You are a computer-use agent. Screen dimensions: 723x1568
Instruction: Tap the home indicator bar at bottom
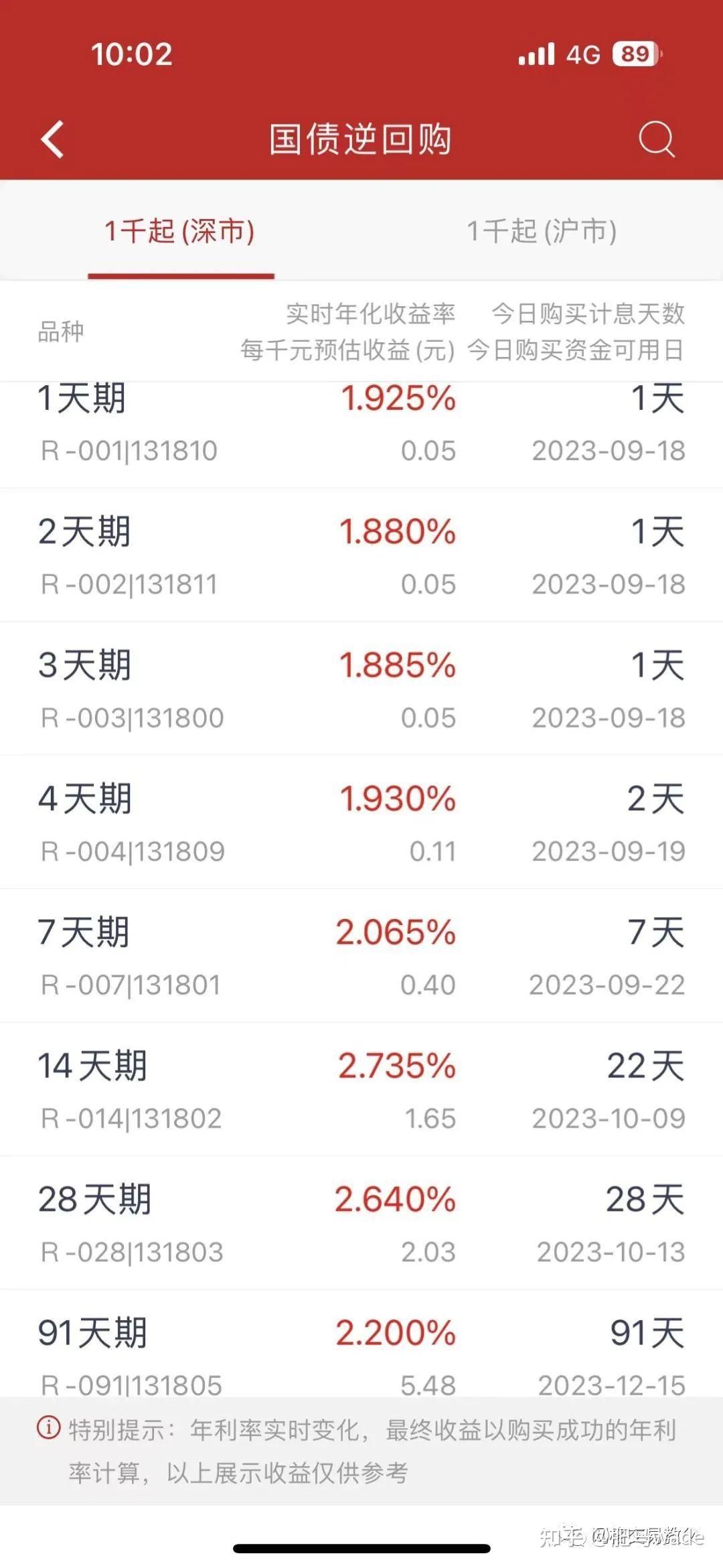coord(361,1547)
